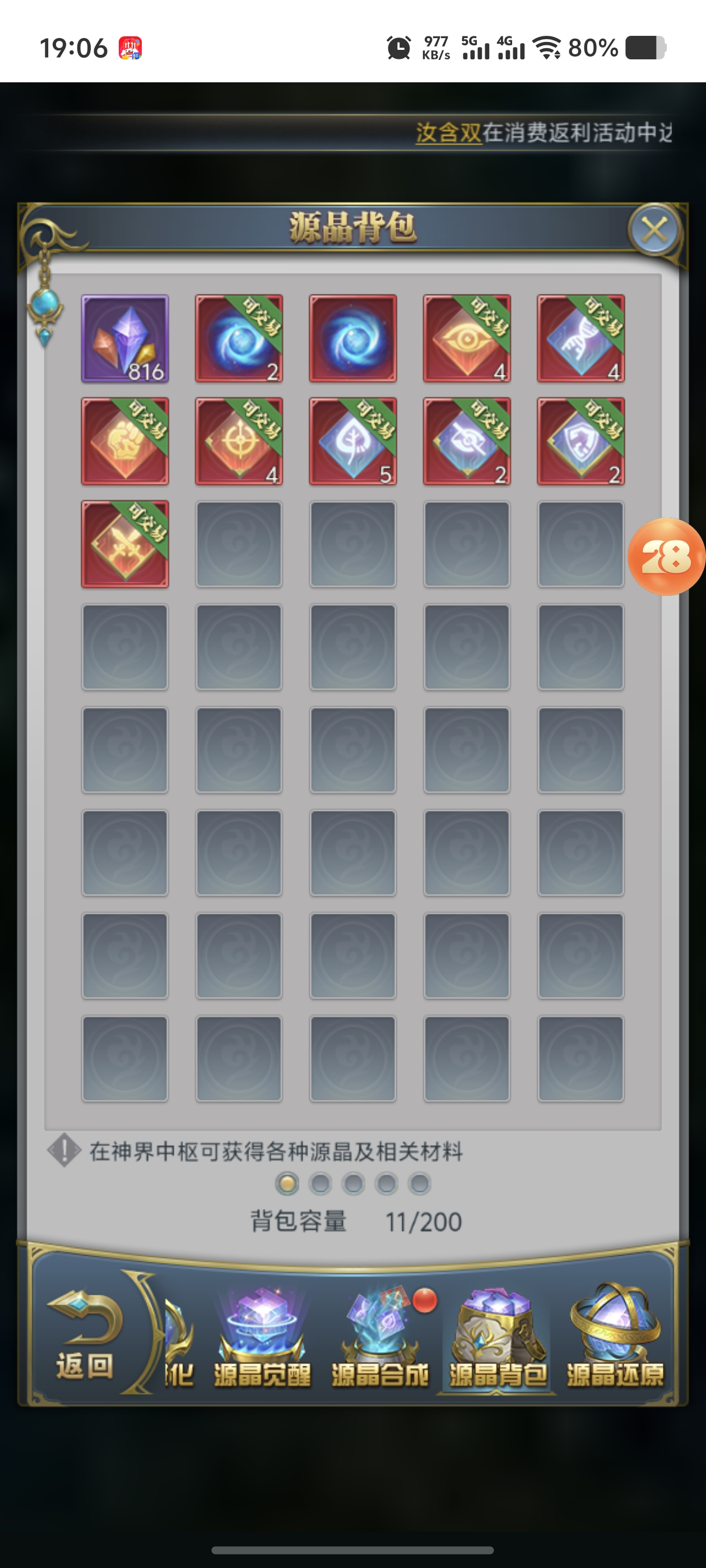Screen dimensions: 706x1568
Task: Open the shield crystal item
Action: 580,441
